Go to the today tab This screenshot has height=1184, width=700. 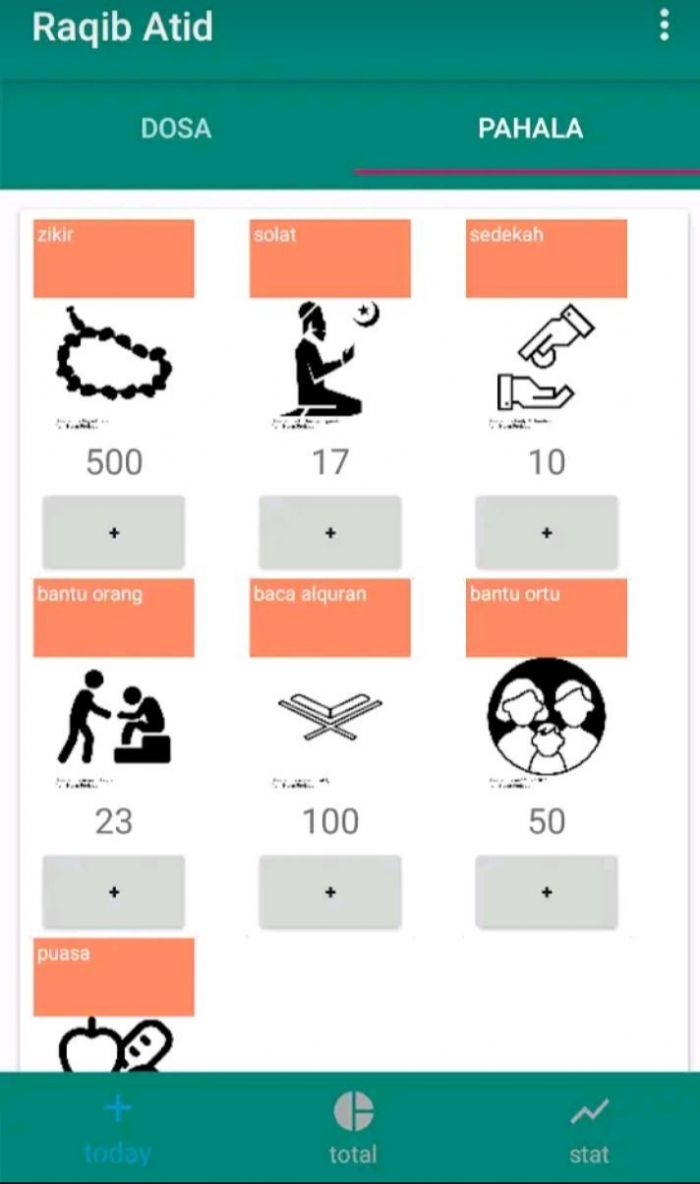tap(117, 1130)
